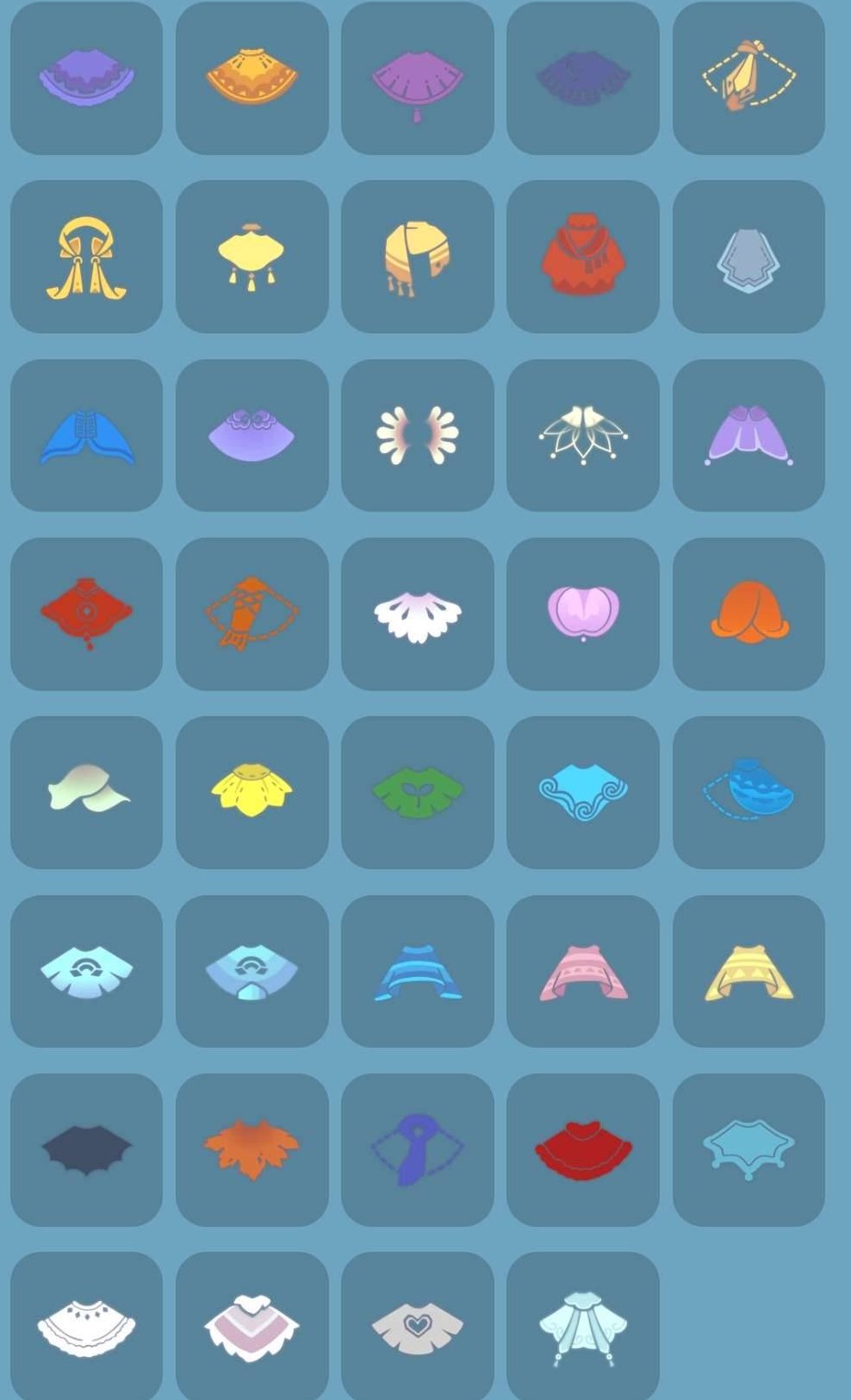Select the light blue wave swirl cape
Viewport: 851px width, 1400px height.
582,791
